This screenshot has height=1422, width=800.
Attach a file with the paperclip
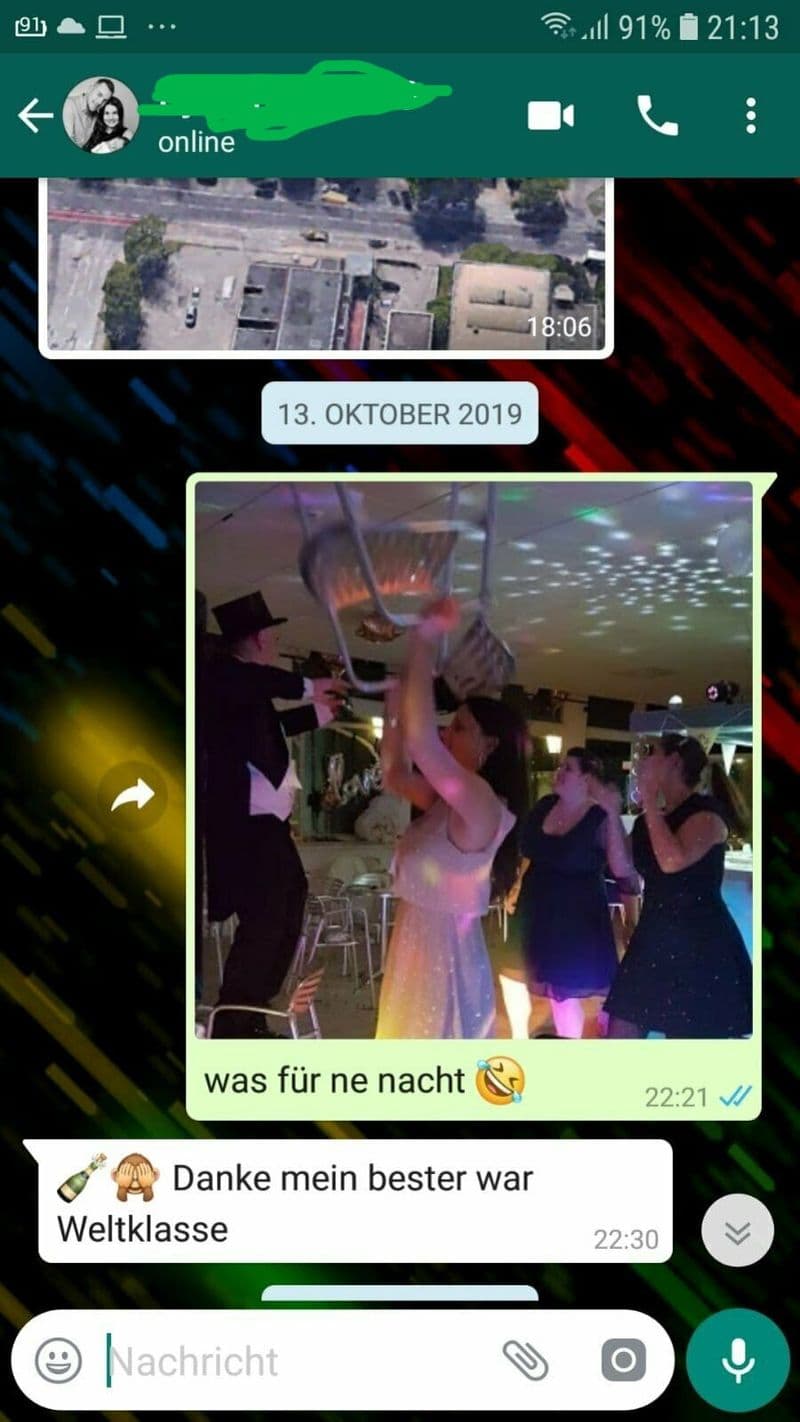tap(525, 1360)
